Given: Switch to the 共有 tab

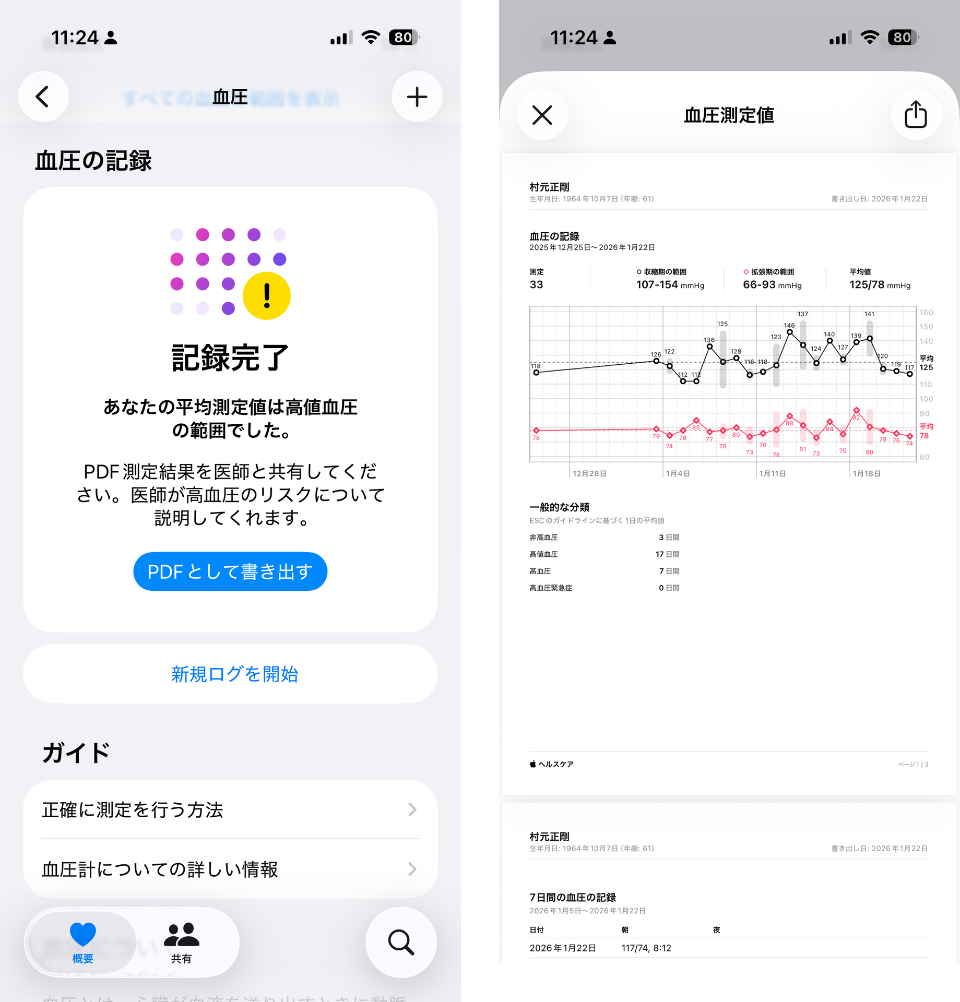Looking at the screenshot, I should (x=181, y=942).
